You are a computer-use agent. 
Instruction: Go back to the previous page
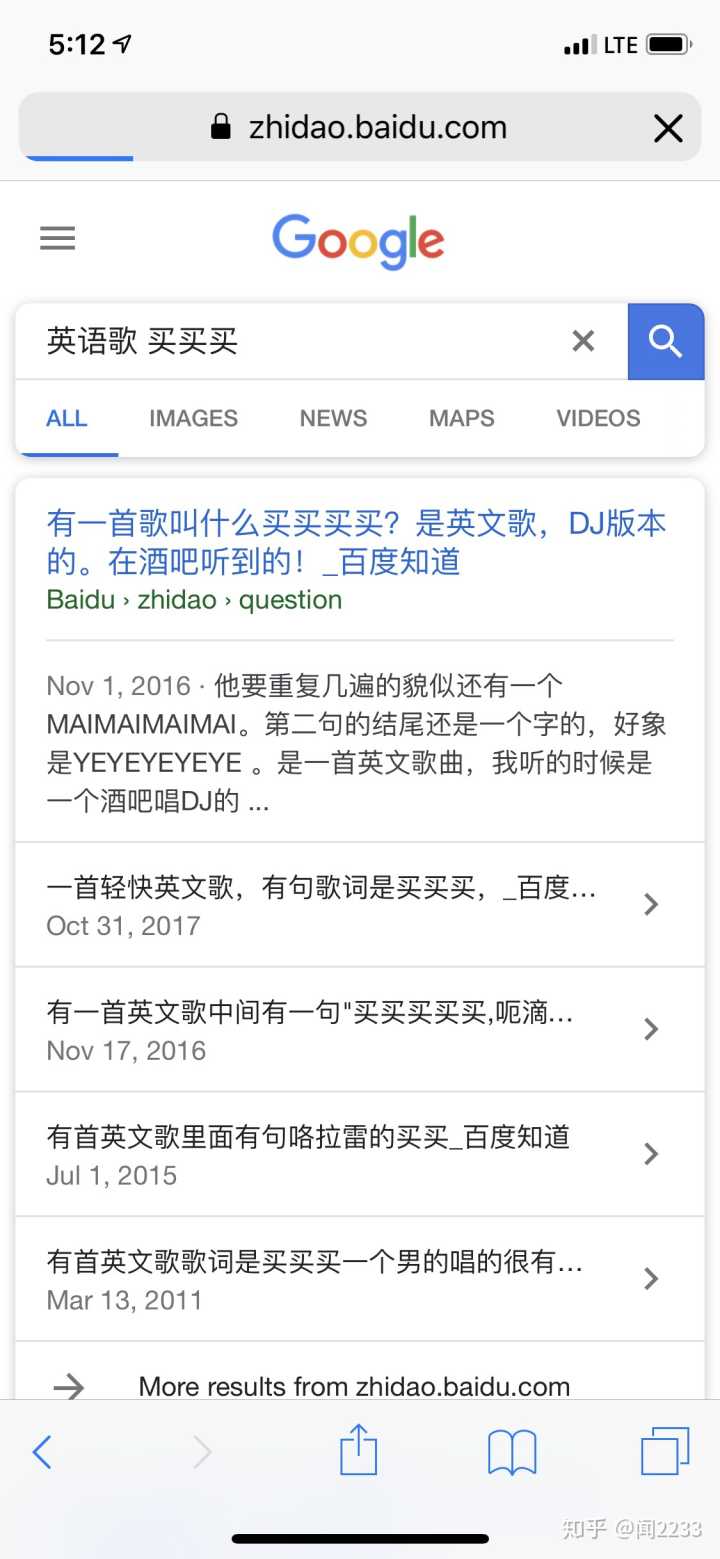42,1451
